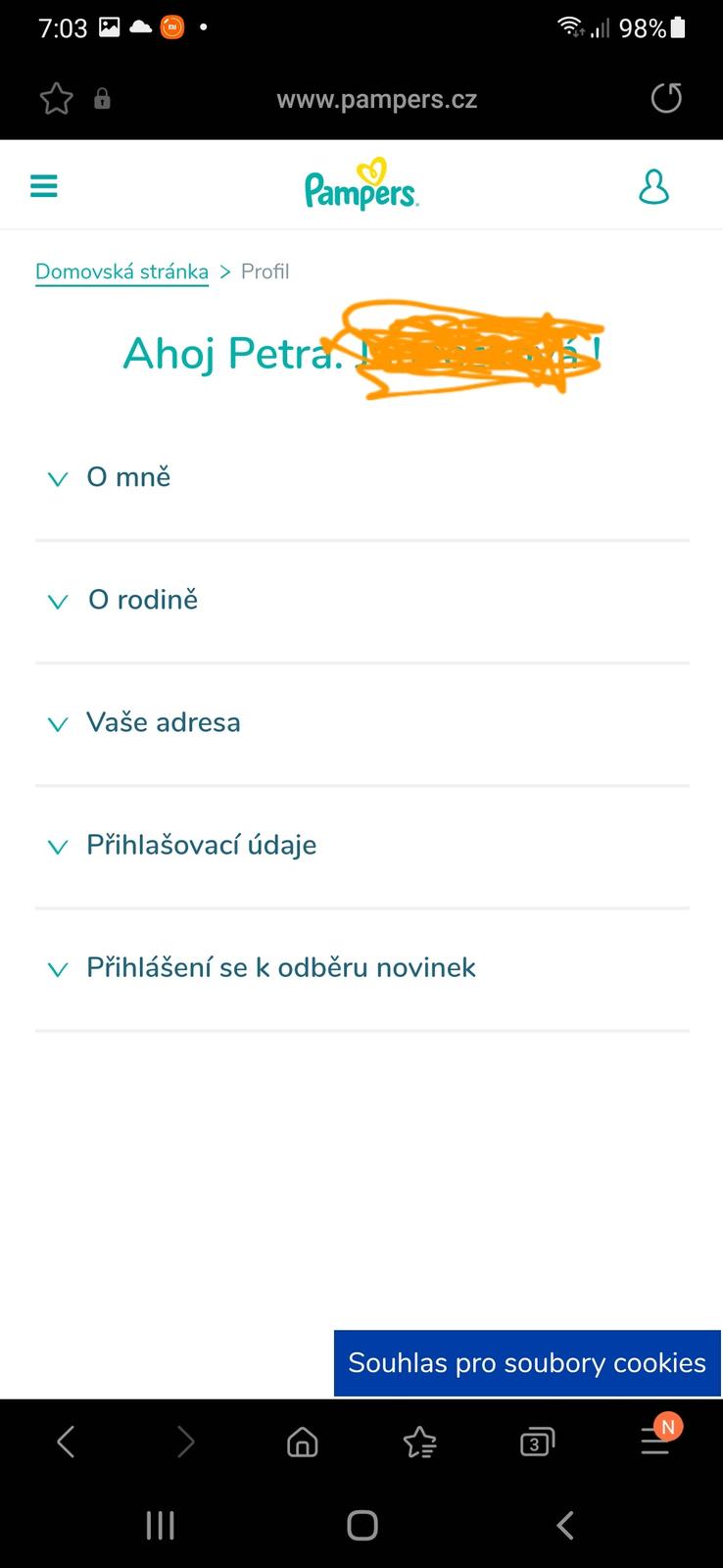Expand the Vaše adresa section
The width and height of the screenshot is (723, 1568).
[163, 722]
